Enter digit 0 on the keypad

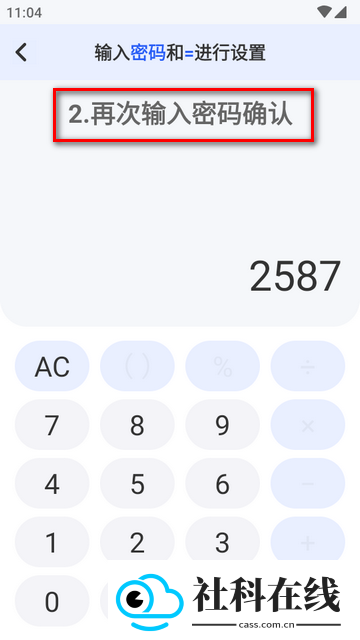52,601
